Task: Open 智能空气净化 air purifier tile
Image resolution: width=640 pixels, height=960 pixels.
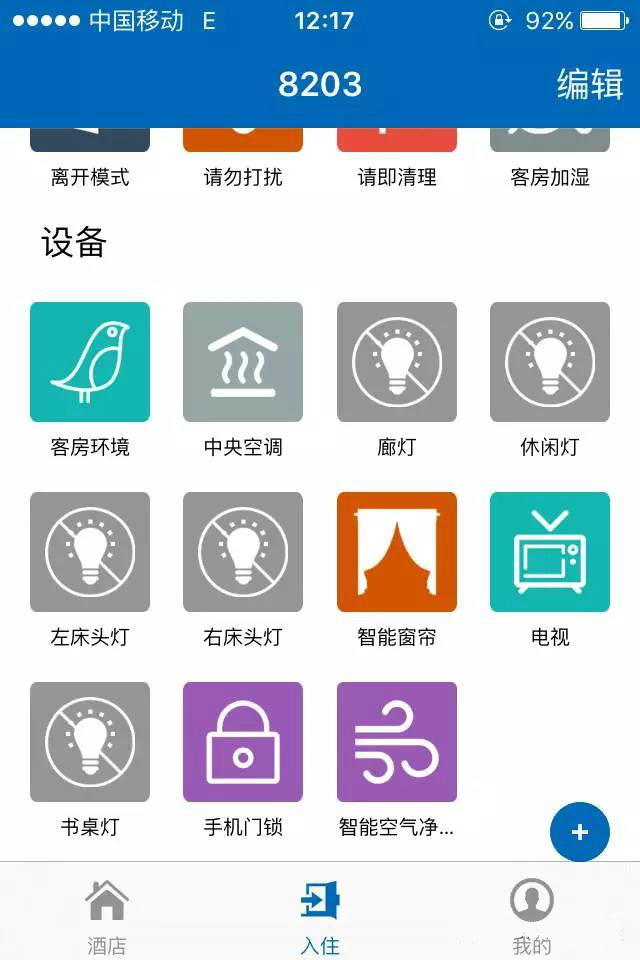Action: point(397,742)
